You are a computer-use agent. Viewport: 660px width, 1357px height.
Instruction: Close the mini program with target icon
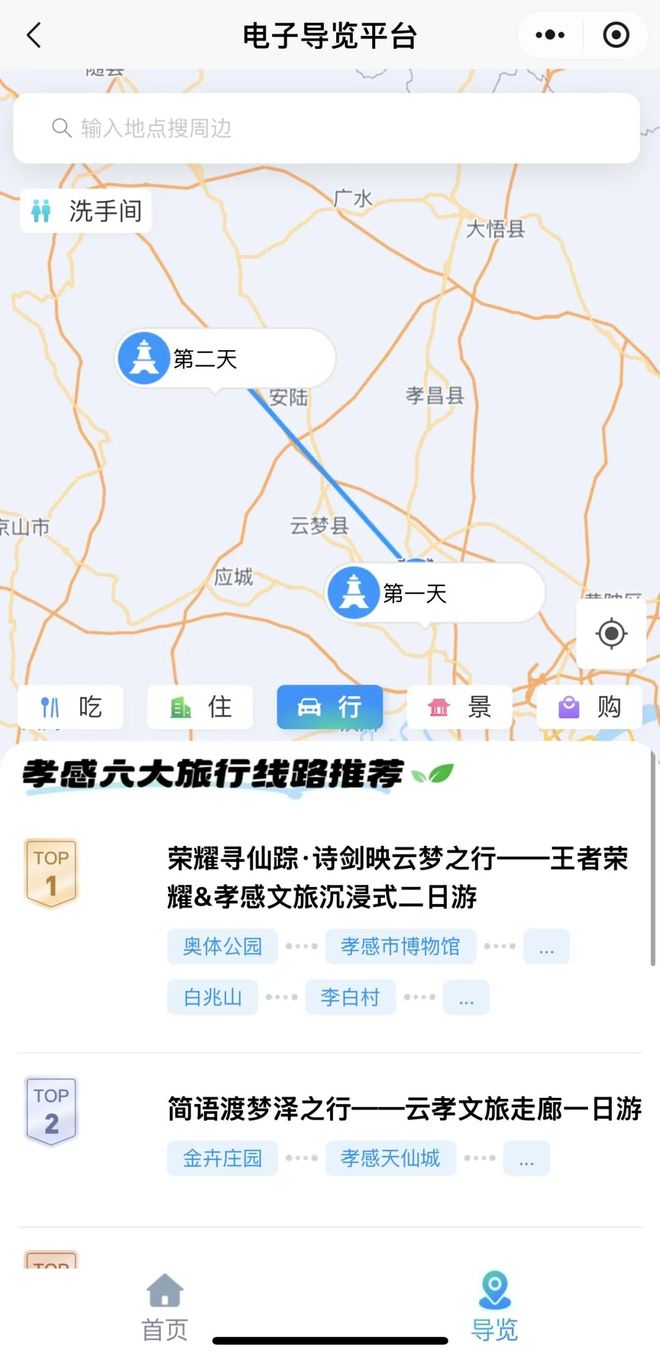[616, 36]
